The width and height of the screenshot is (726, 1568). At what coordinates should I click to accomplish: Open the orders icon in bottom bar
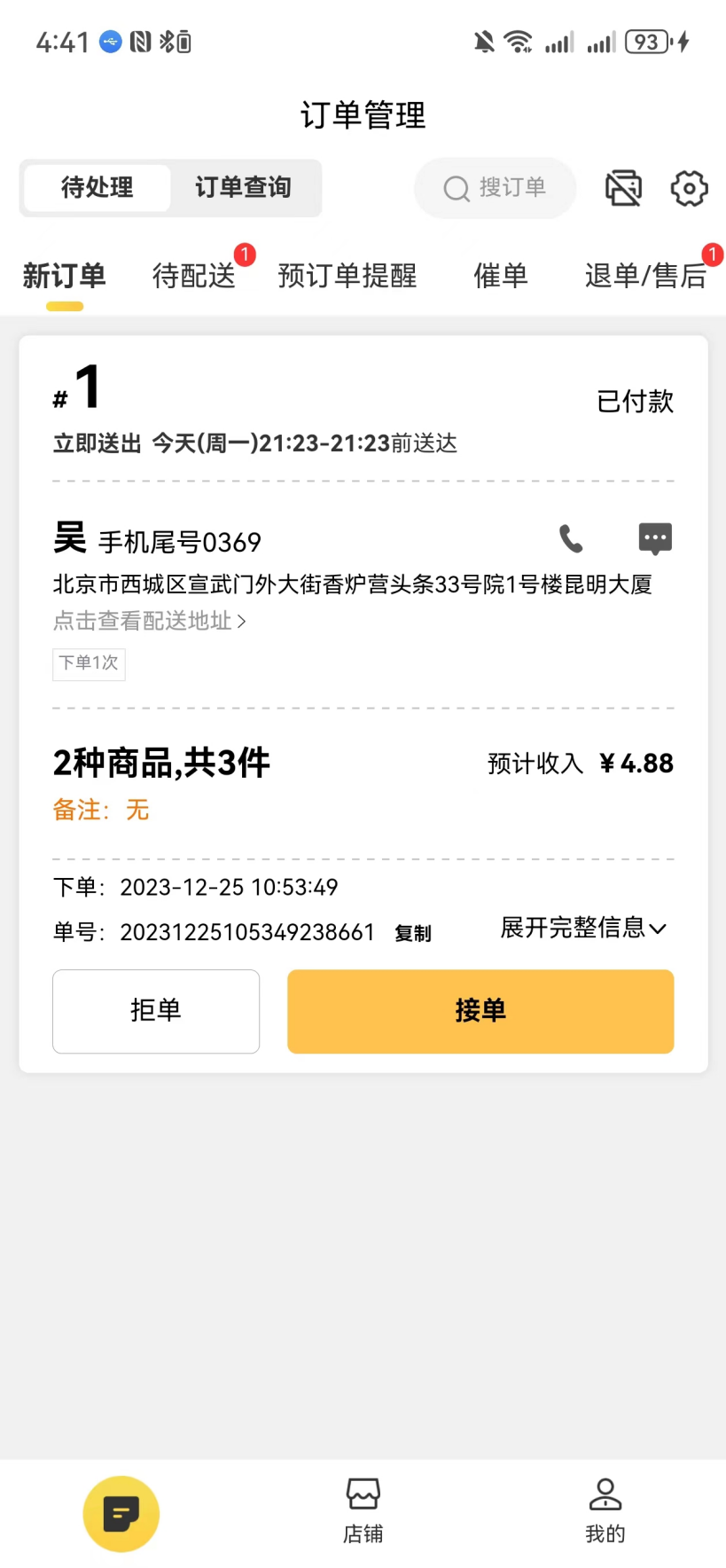pyautogui.click(x=121, y=1514)
